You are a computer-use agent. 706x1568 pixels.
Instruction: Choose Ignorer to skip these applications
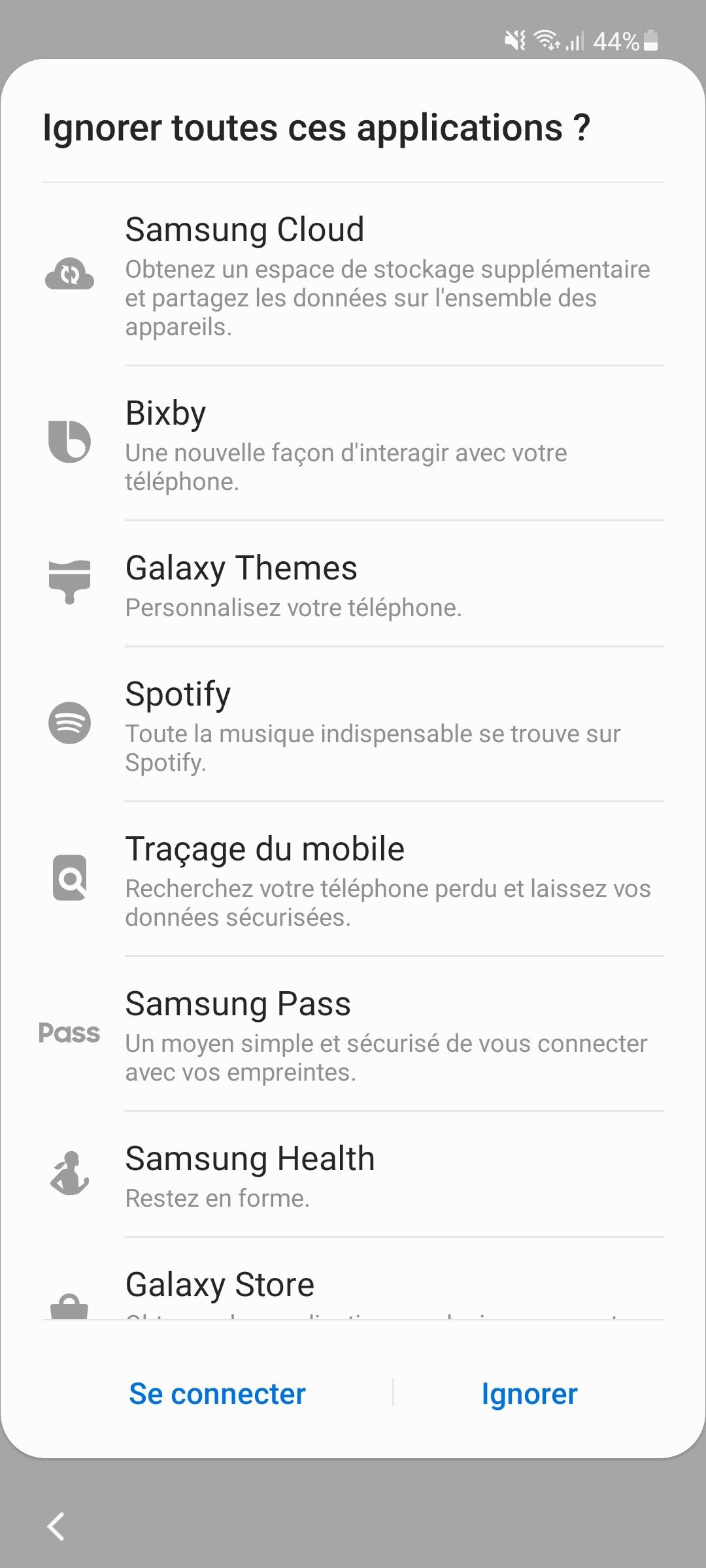tap(529, 1394)
